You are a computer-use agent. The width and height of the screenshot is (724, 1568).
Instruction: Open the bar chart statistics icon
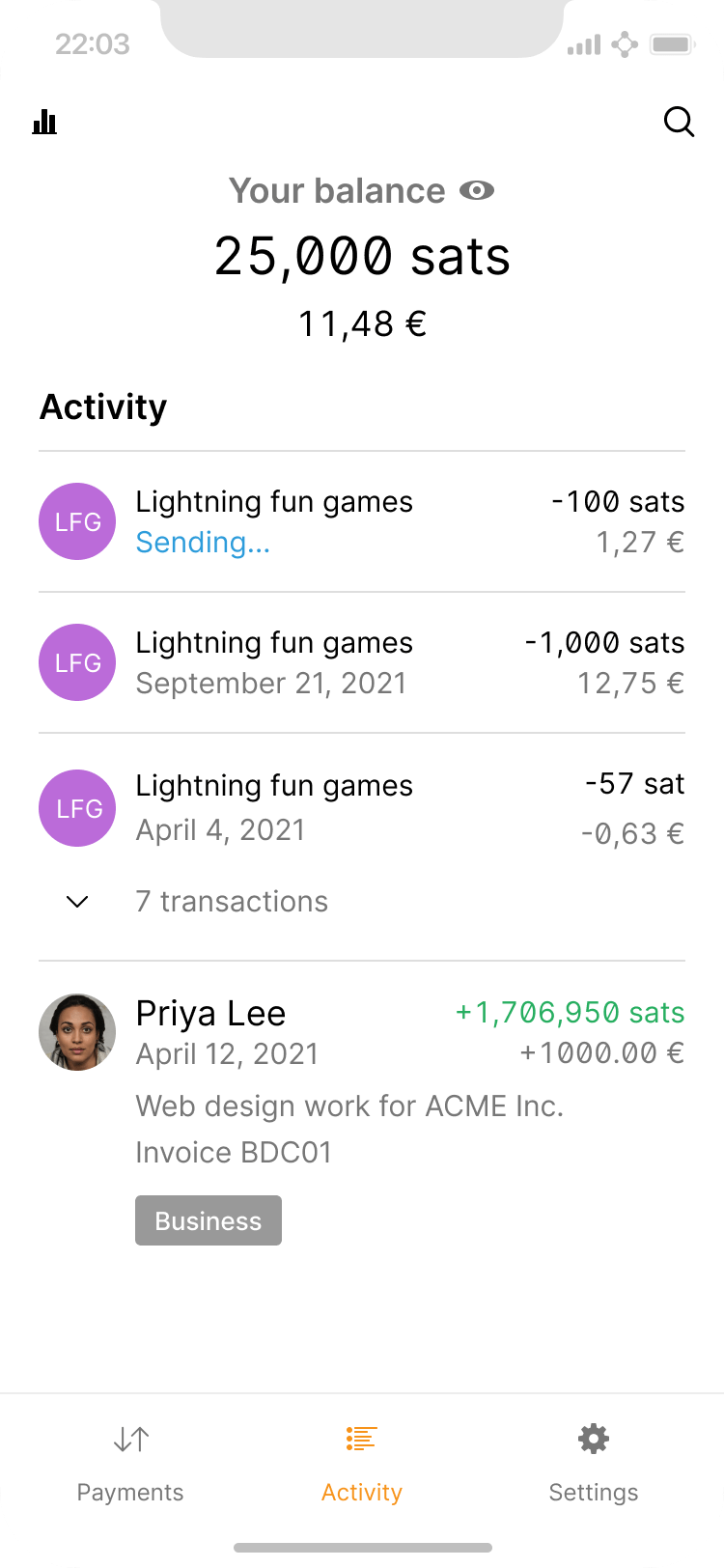coord(44,122)
